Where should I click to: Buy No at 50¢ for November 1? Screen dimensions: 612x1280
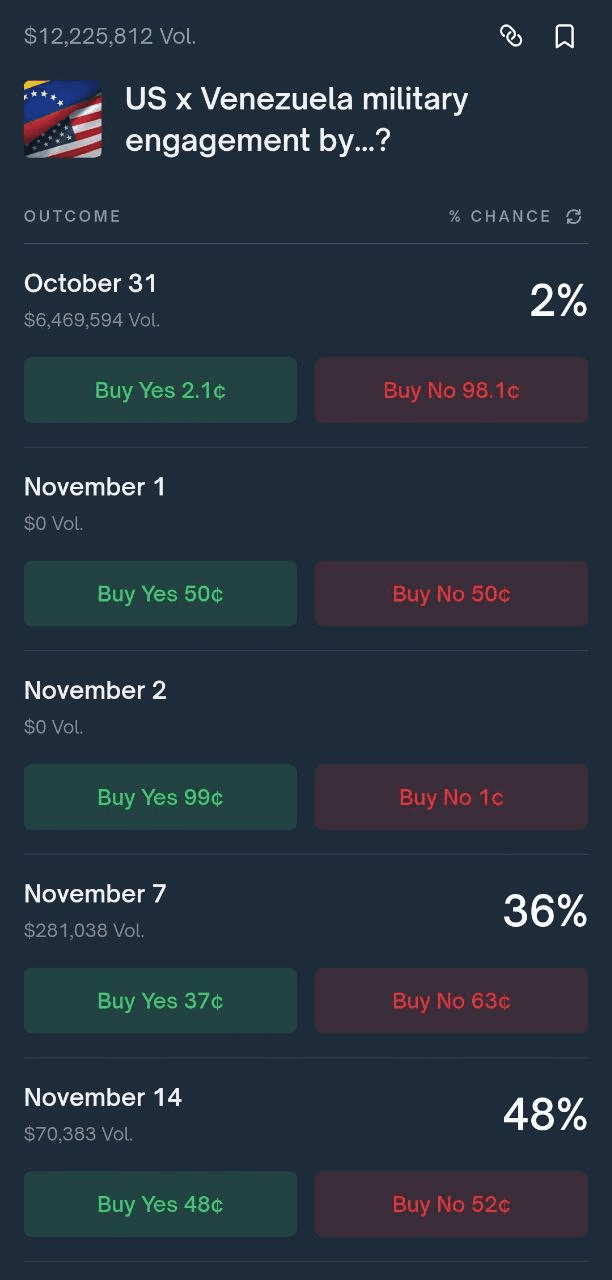coord(451,594)
